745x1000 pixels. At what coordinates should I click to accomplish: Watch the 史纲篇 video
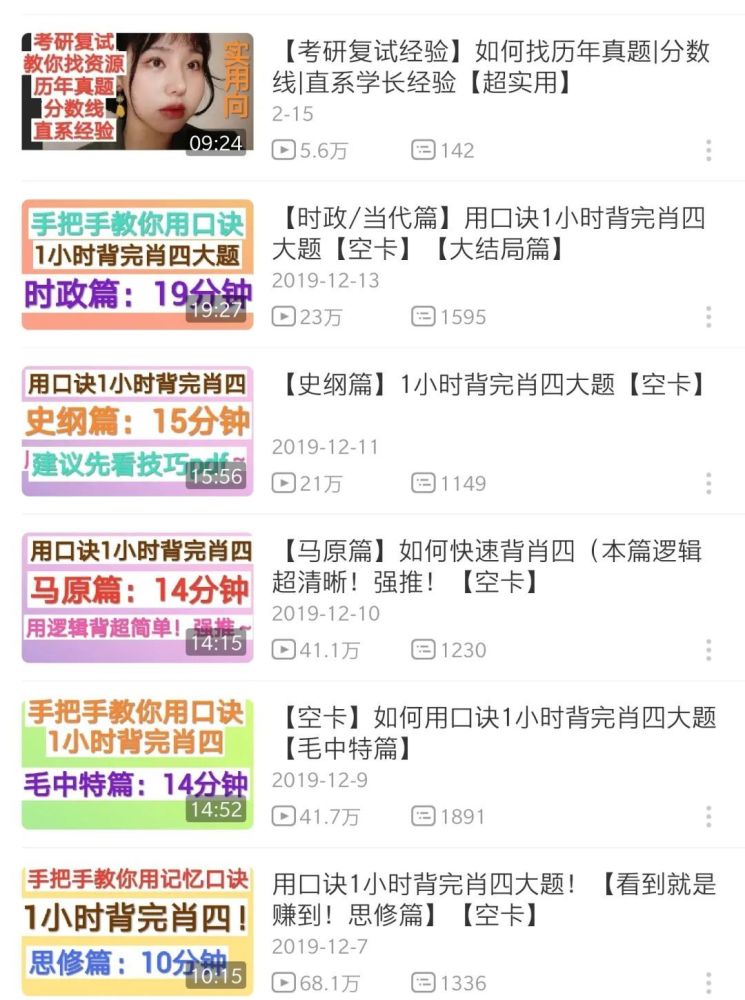(x=137, y=431)
